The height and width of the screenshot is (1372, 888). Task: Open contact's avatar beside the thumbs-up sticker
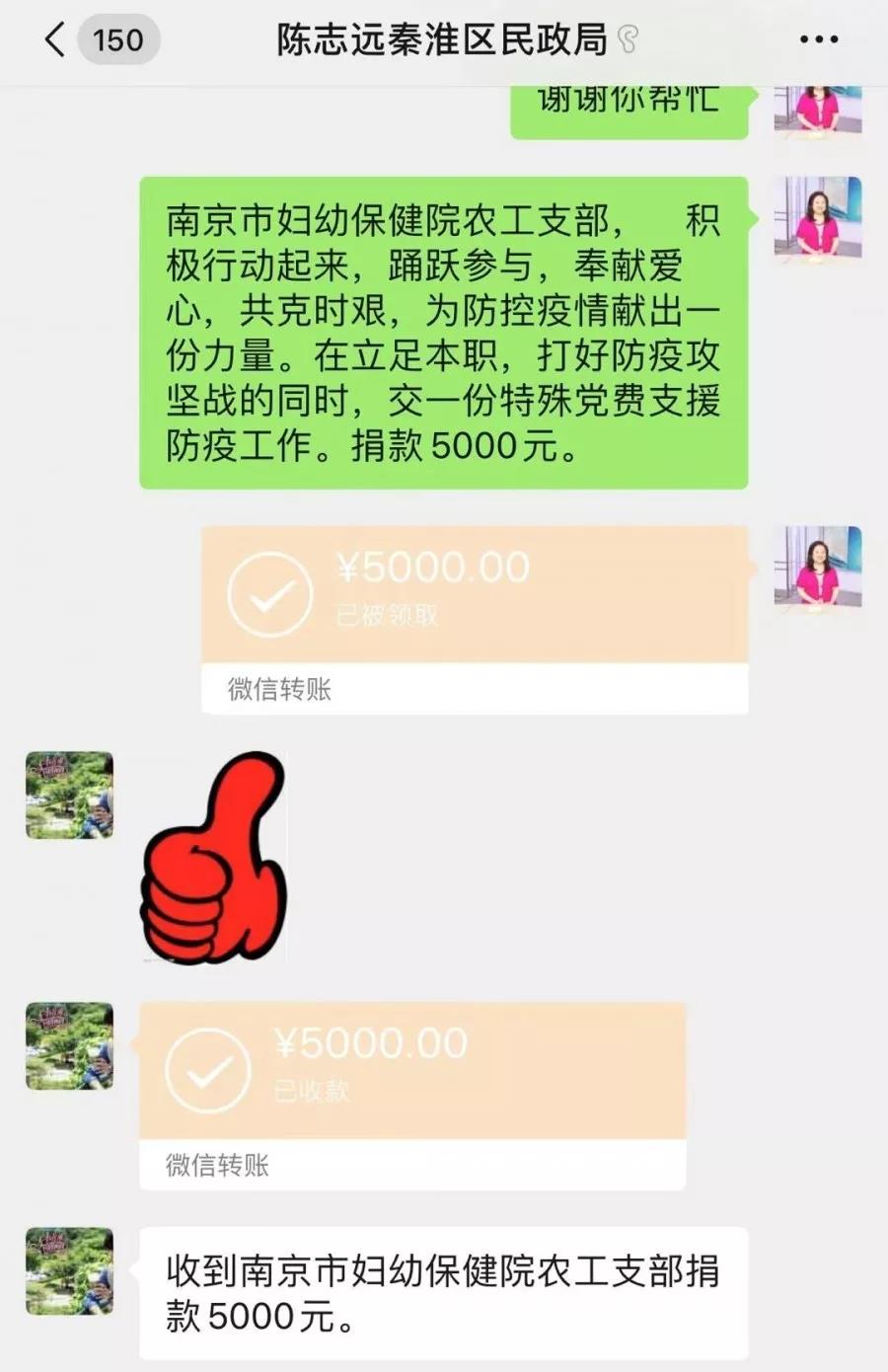[69, 796]
